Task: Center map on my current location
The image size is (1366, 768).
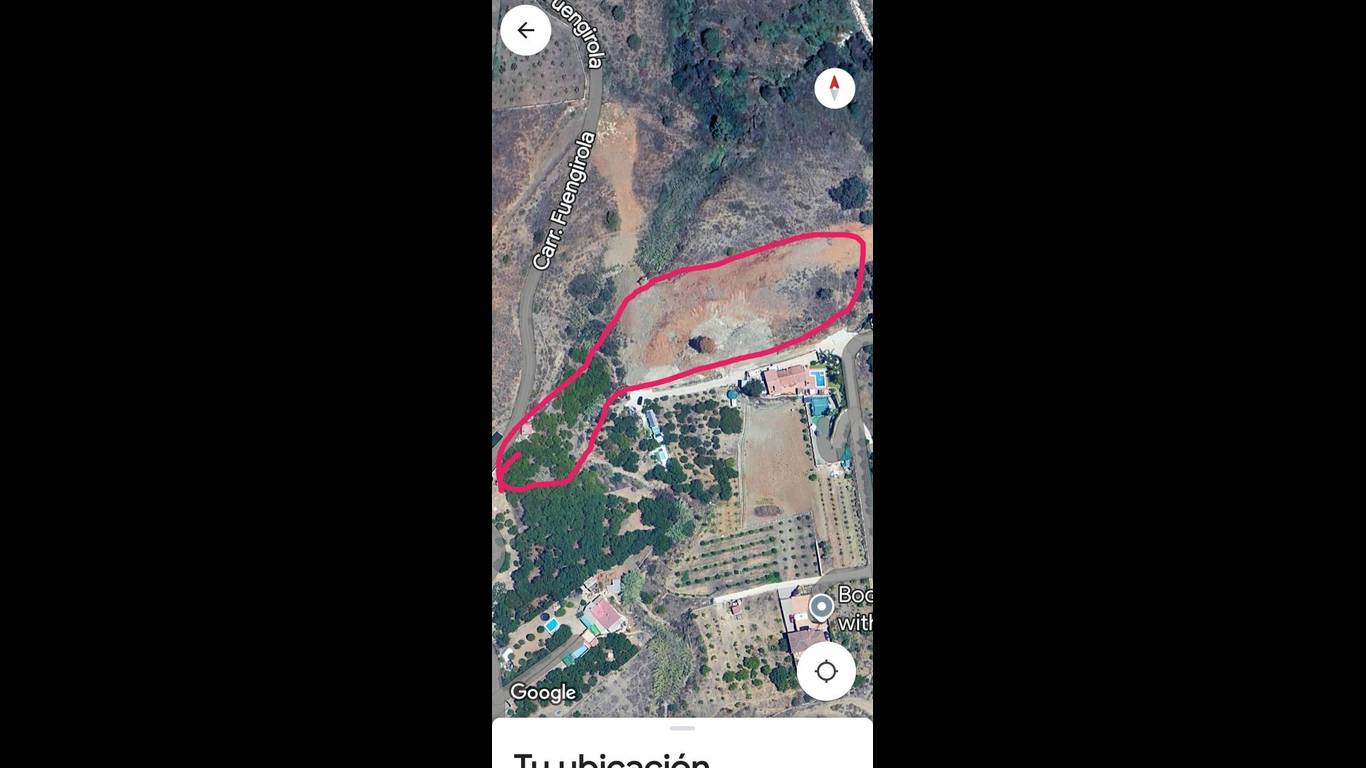Action: click(826, 671)
